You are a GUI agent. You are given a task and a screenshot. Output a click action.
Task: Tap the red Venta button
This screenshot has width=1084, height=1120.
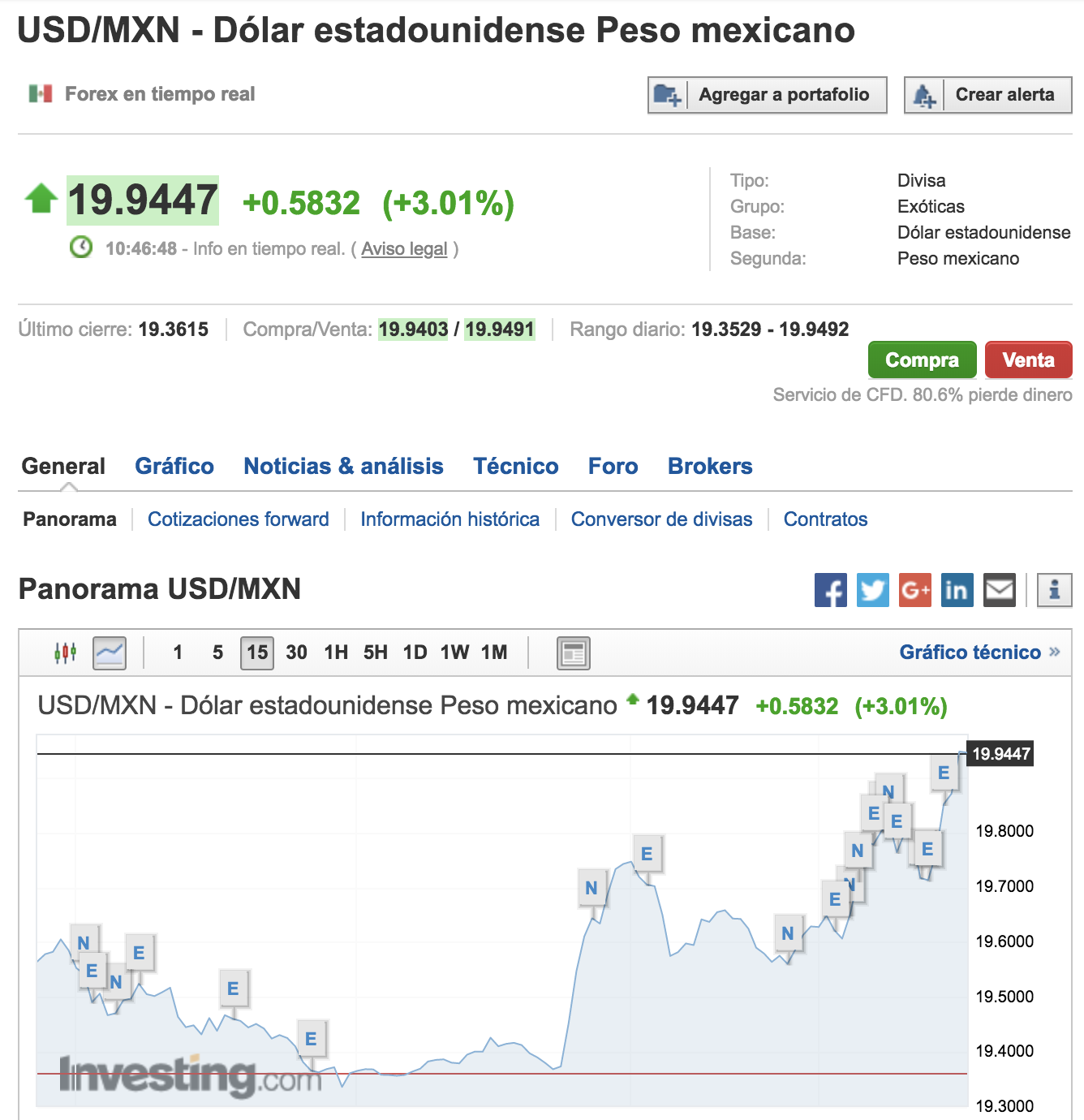coord(1028,360)
